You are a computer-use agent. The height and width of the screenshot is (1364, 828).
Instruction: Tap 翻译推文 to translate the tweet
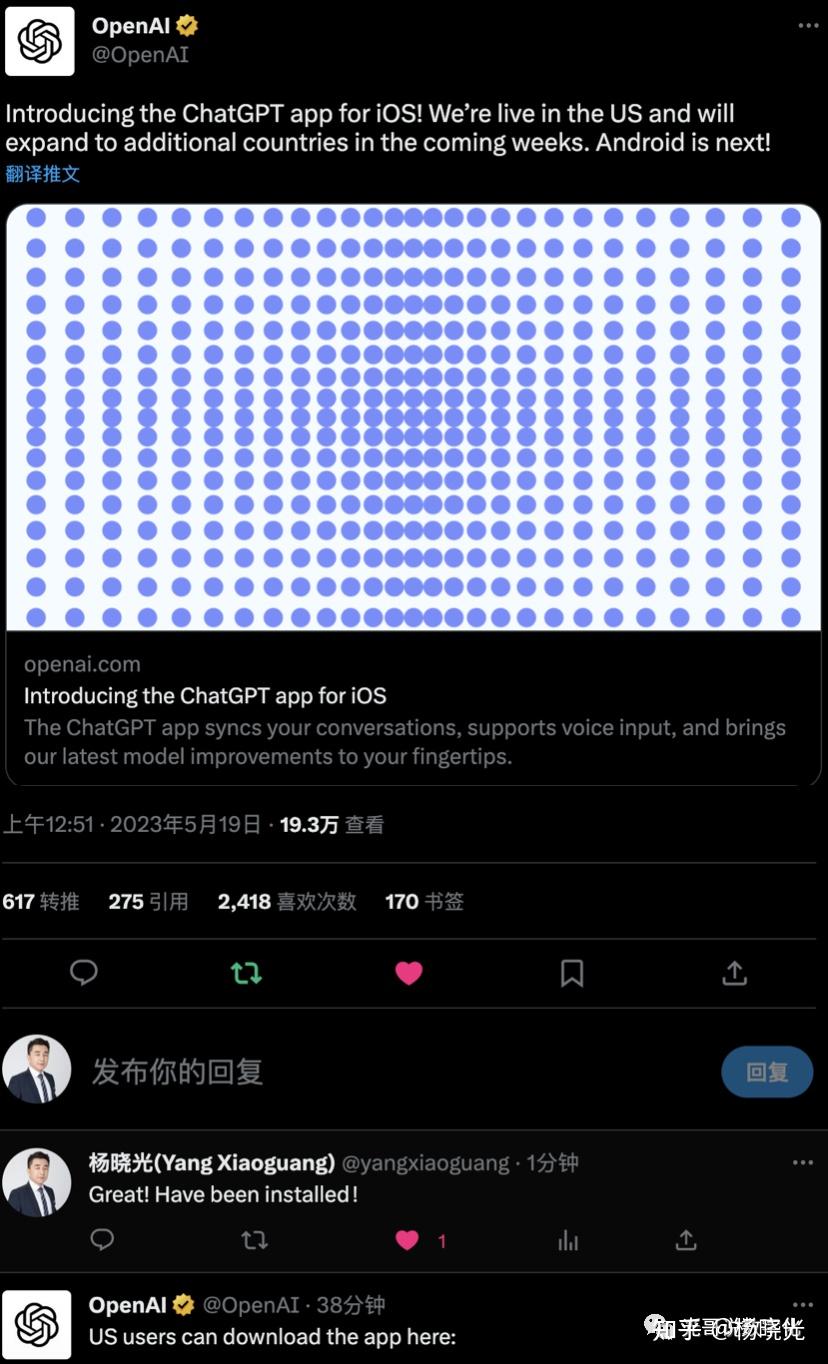tap(42, 174)
